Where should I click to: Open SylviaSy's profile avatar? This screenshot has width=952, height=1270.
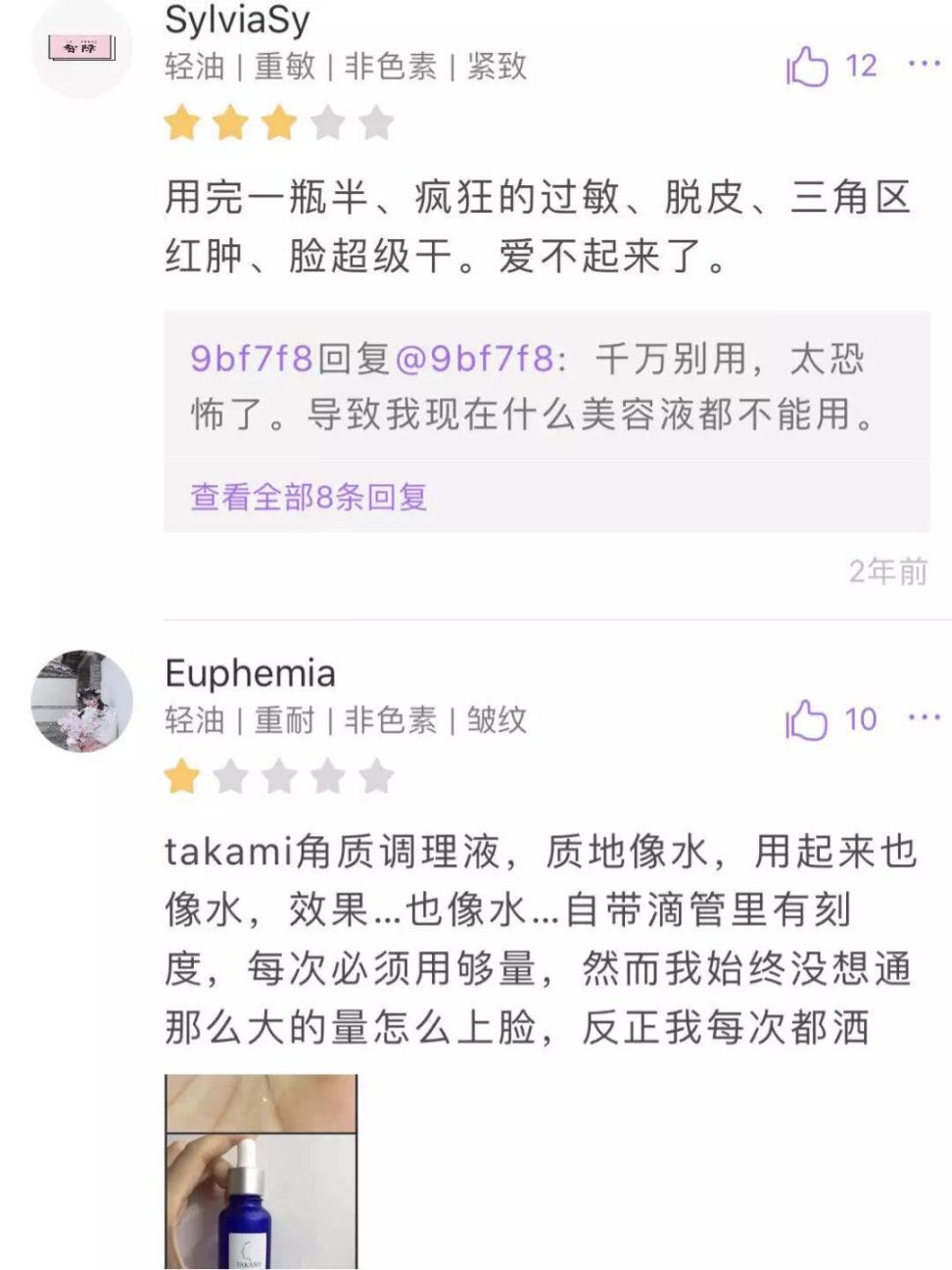point(82,47)
